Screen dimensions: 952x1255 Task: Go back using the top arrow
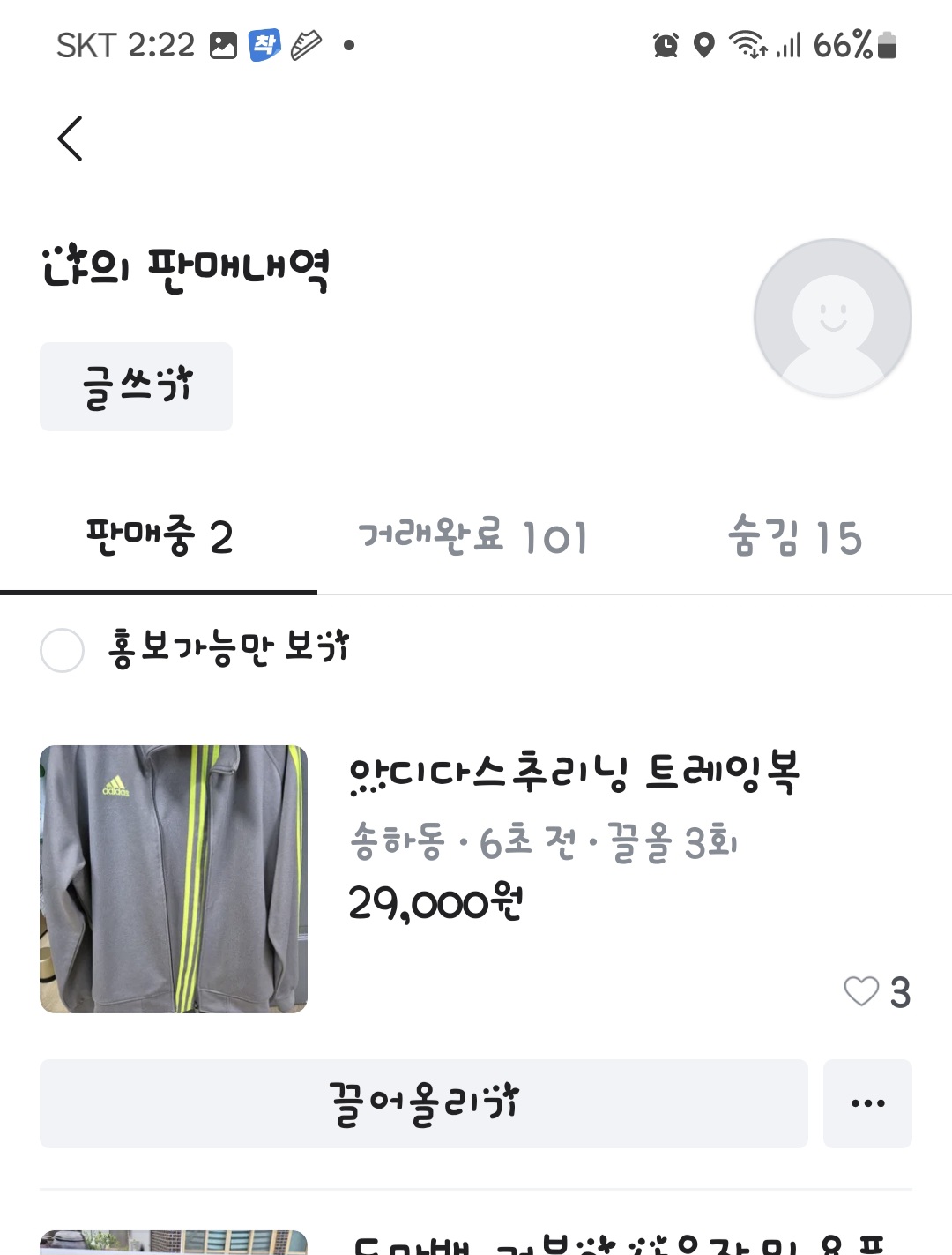[70, 138]
